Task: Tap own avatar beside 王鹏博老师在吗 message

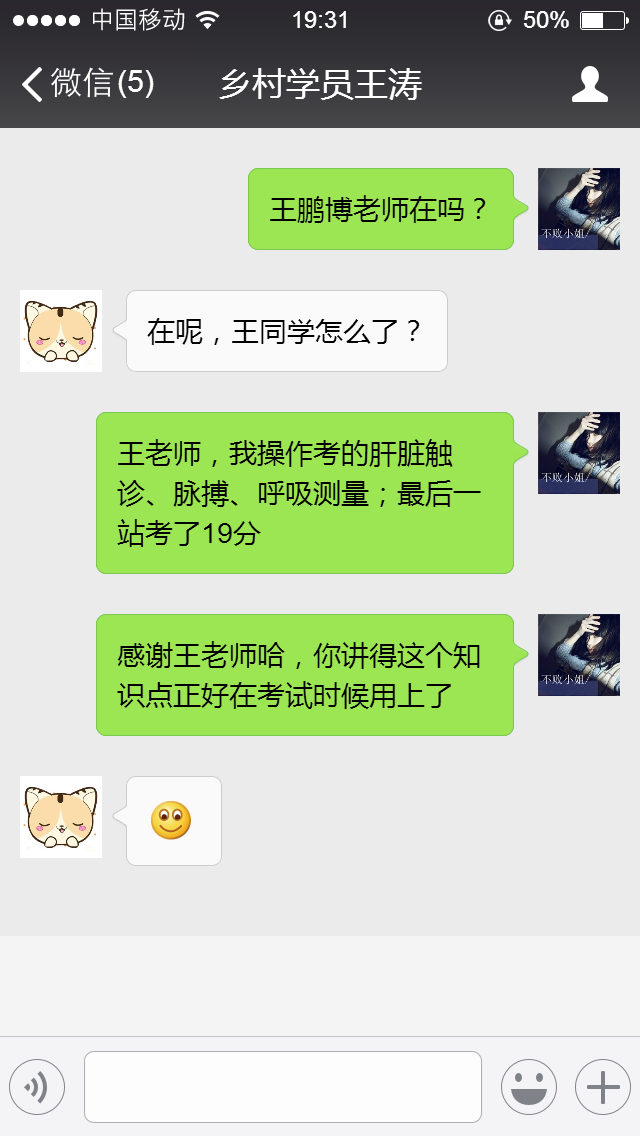Action: point(578,209)
